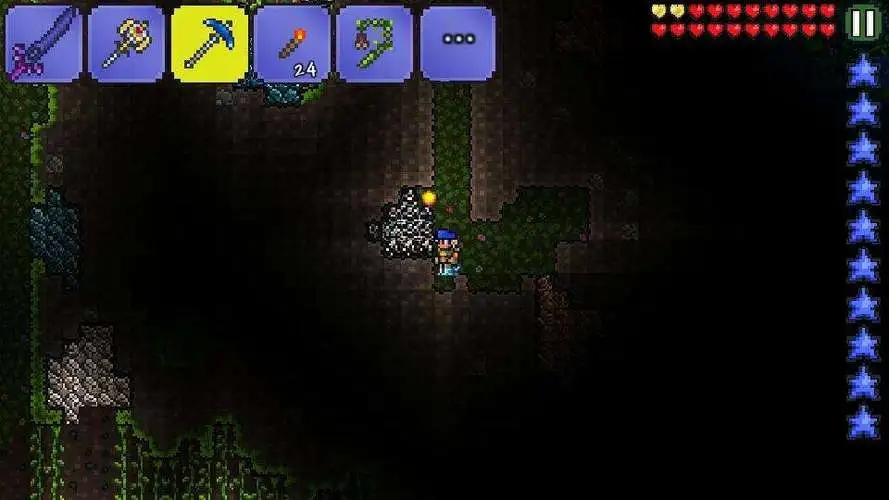Open the inventory with the three-dots button

[457, 44]
